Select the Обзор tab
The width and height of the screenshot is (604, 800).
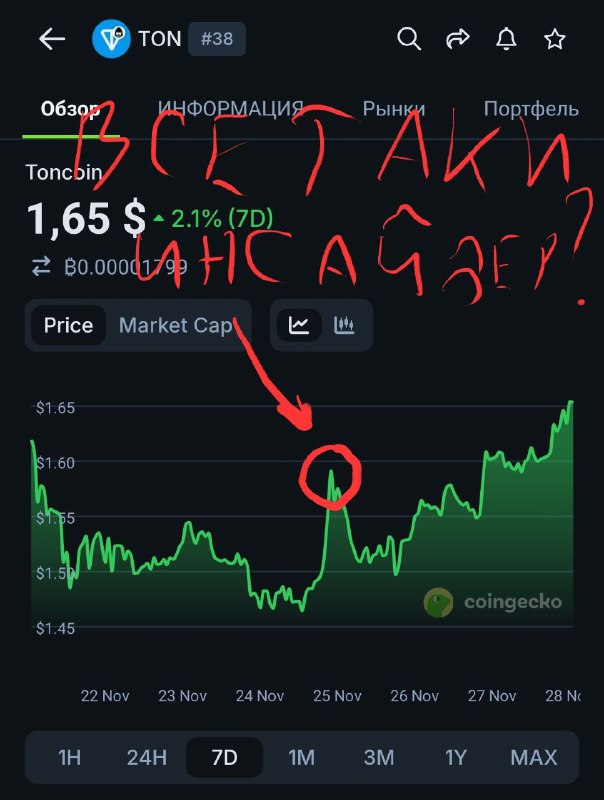coord(70,109)
